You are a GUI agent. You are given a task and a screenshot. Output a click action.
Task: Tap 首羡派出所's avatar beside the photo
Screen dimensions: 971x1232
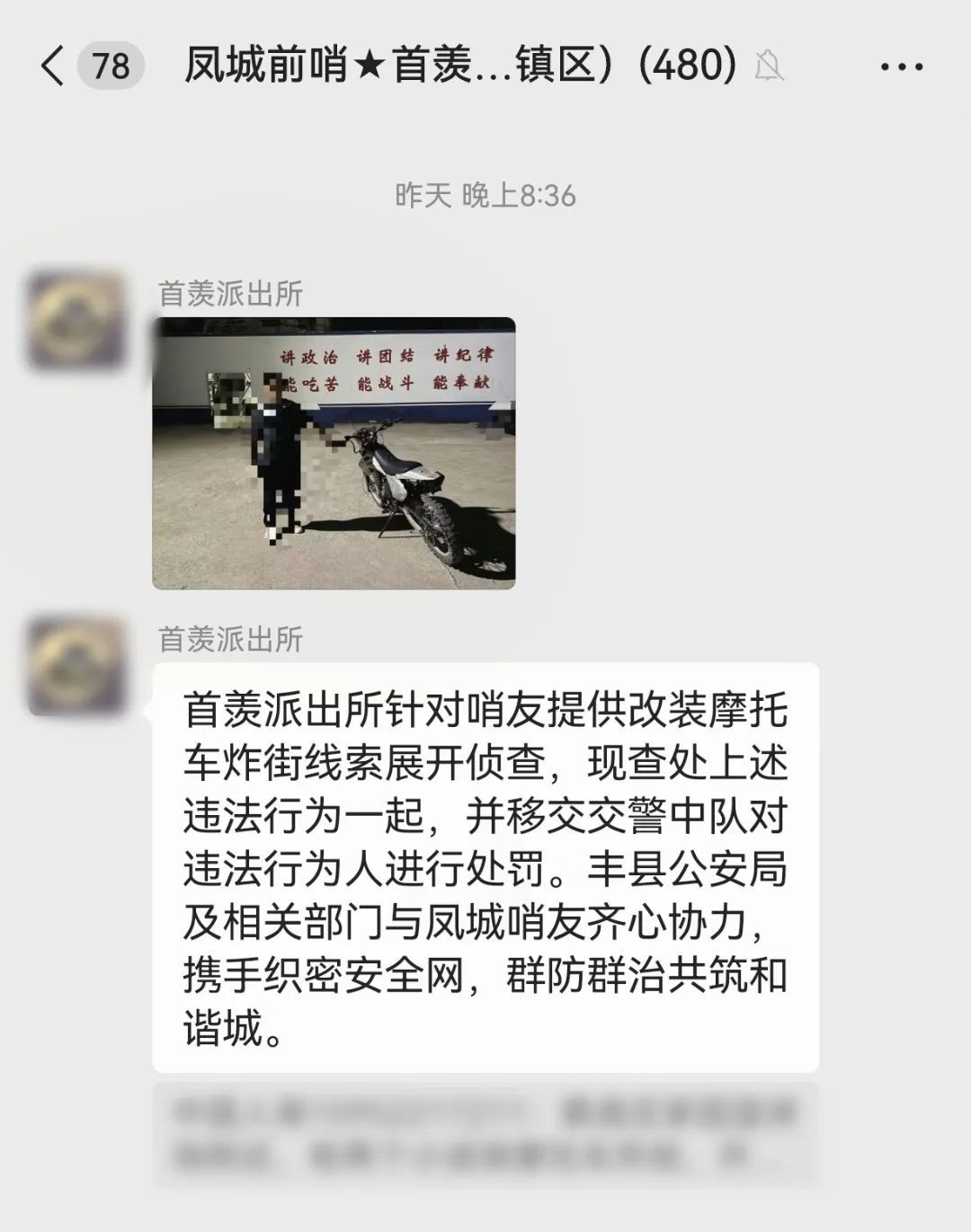point(76,320)
